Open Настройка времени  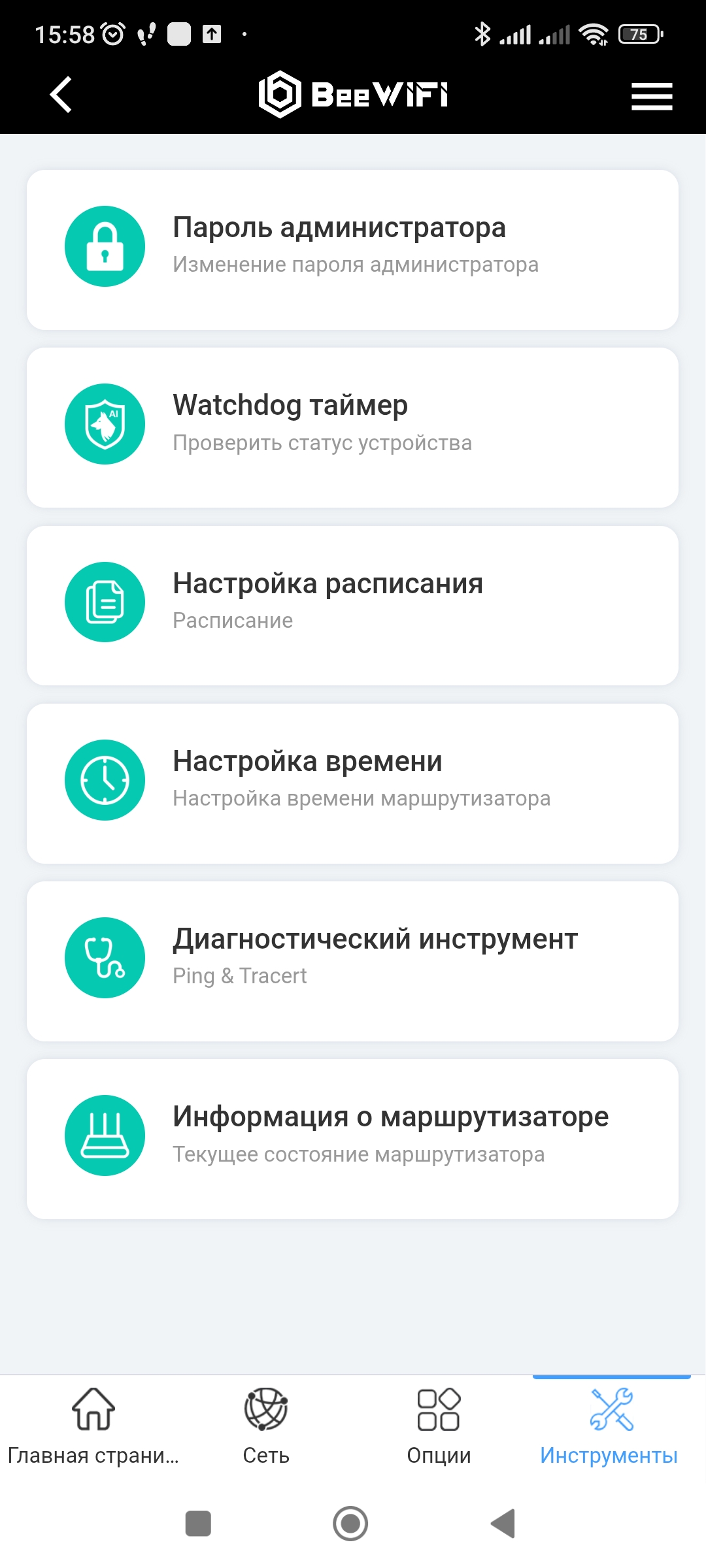[x=352, y=783]
